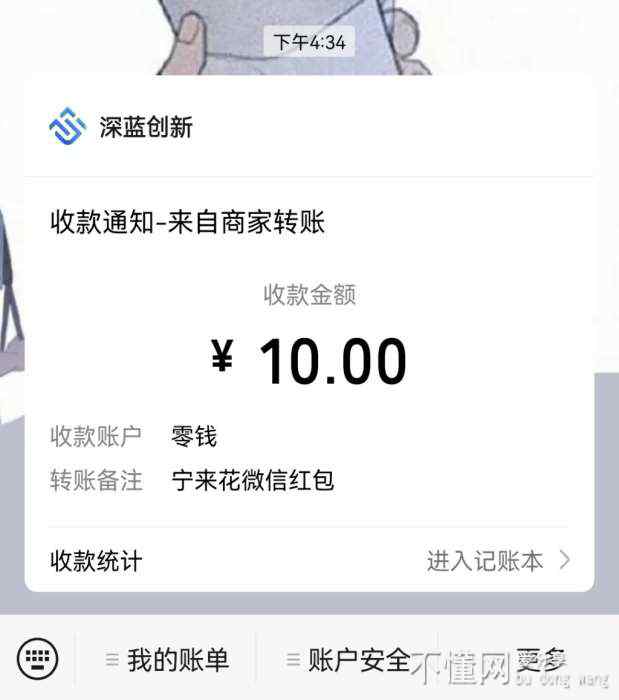This screenshot has height=700, width=619.
Task: Switch to the keyboard input mode
Action: tap(38, 659)
